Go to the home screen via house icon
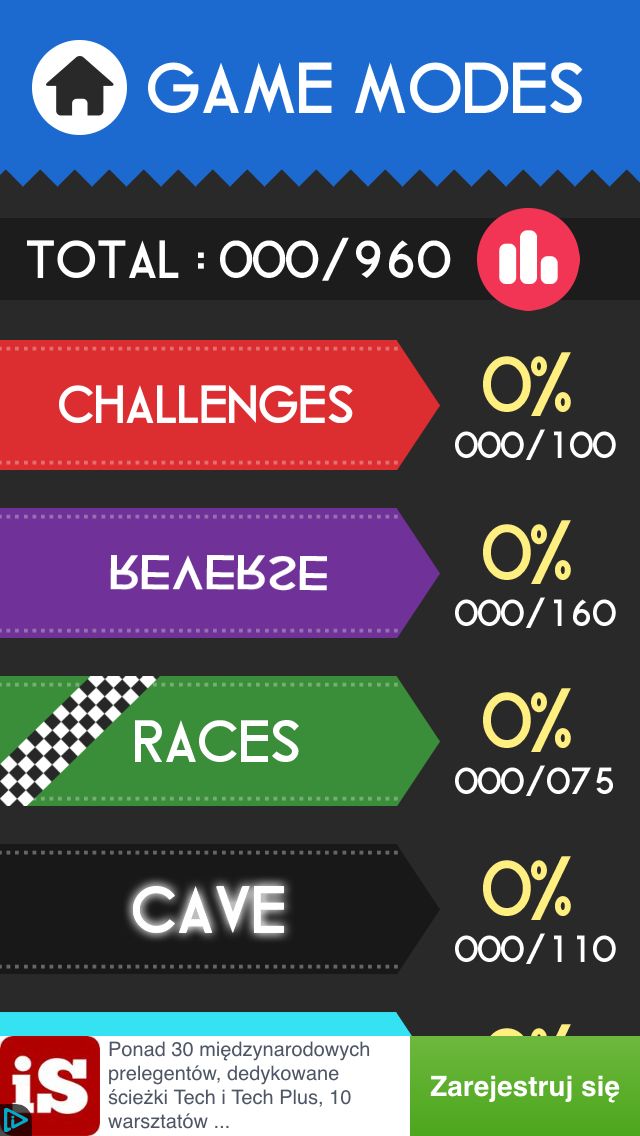 click(79, 88)
